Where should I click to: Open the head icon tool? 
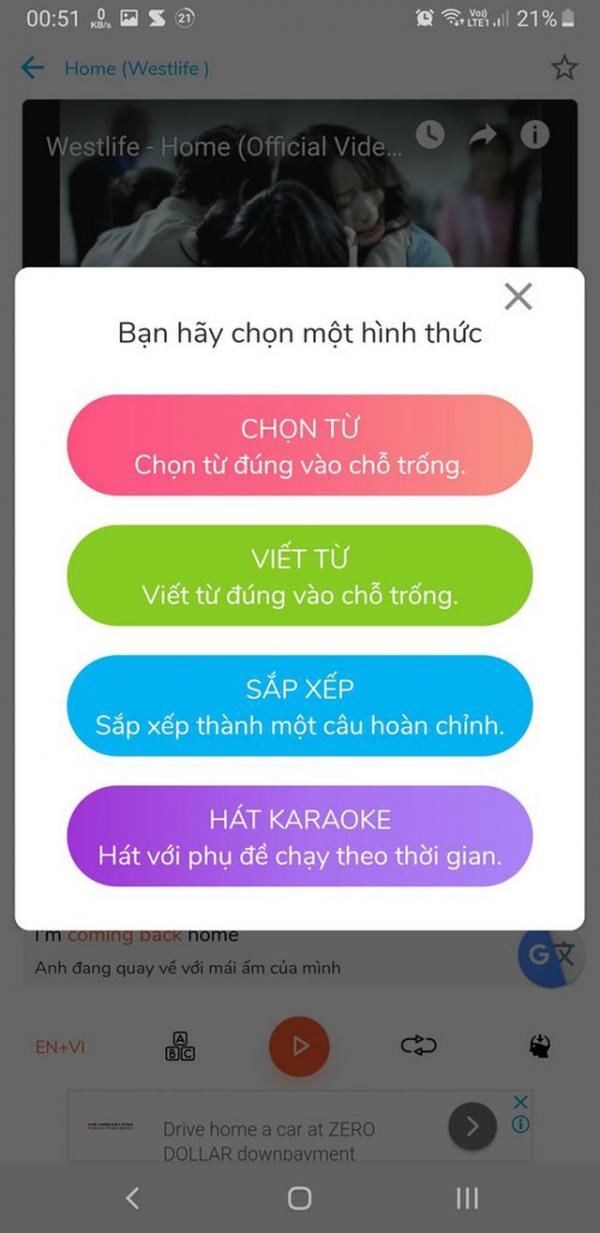pos(540,1046)
